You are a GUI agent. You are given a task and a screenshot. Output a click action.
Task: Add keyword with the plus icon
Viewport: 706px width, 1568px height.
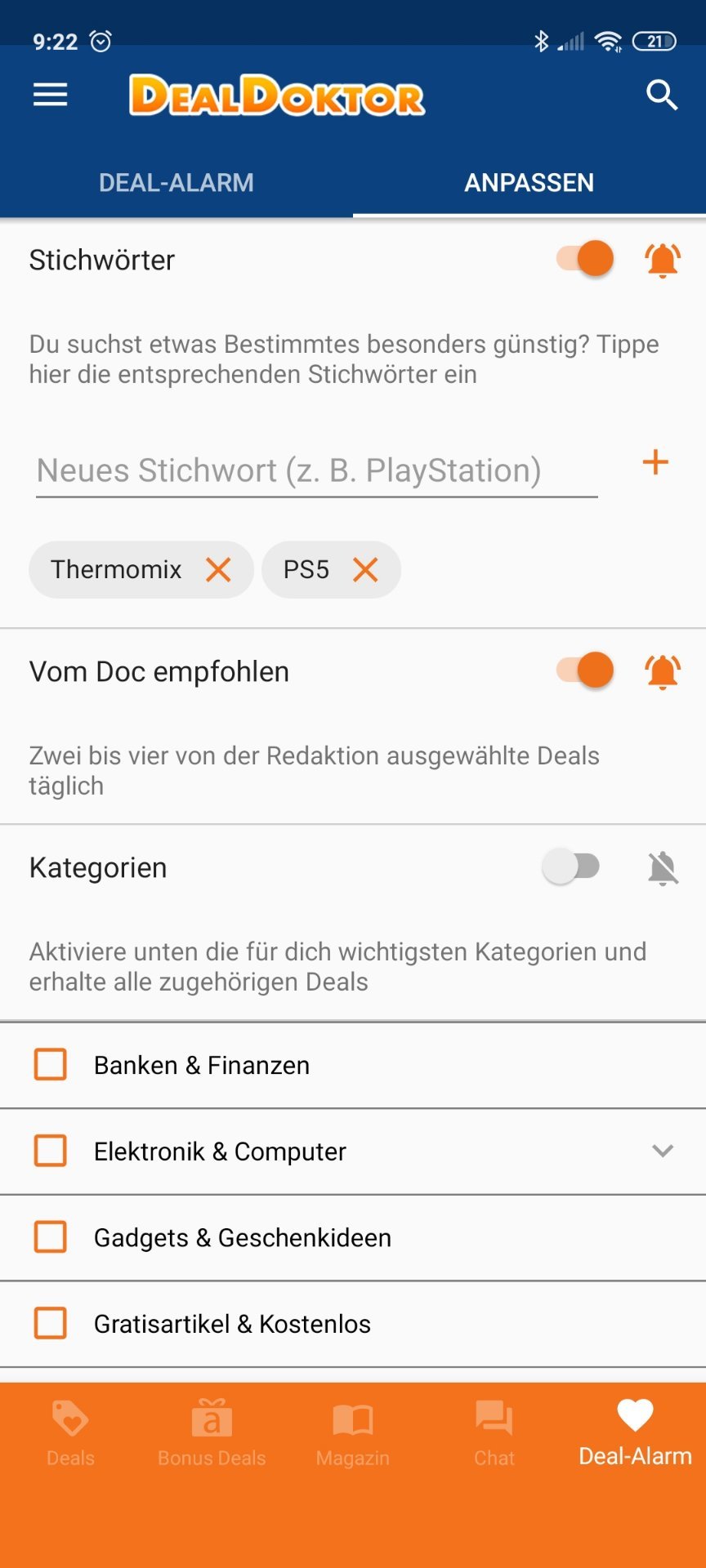[655, 462]
